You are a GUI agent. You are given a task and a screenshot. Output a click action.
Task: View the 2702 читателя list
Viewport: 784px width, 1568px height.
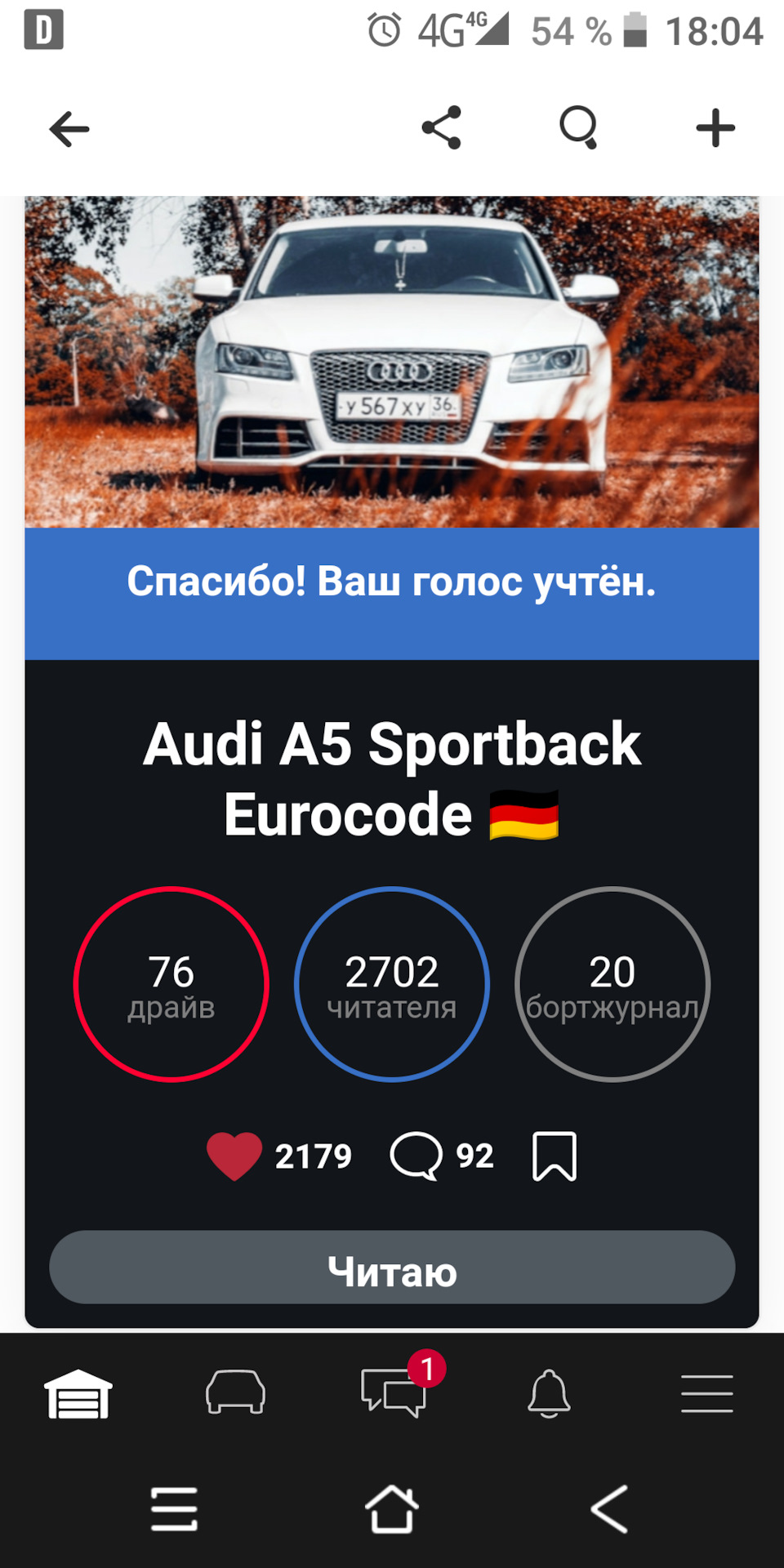click(392, 984)
